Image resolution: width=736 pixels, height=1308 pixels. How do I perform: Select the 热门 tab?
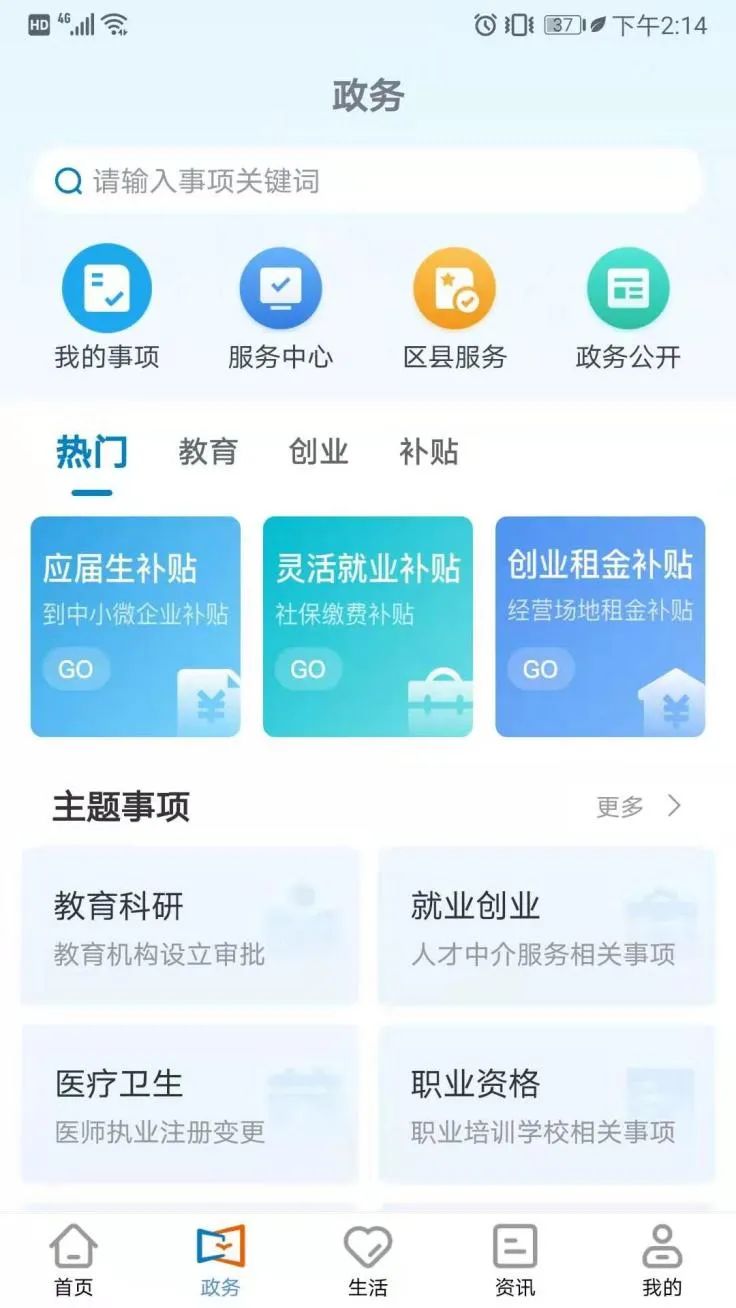[91, 453]
